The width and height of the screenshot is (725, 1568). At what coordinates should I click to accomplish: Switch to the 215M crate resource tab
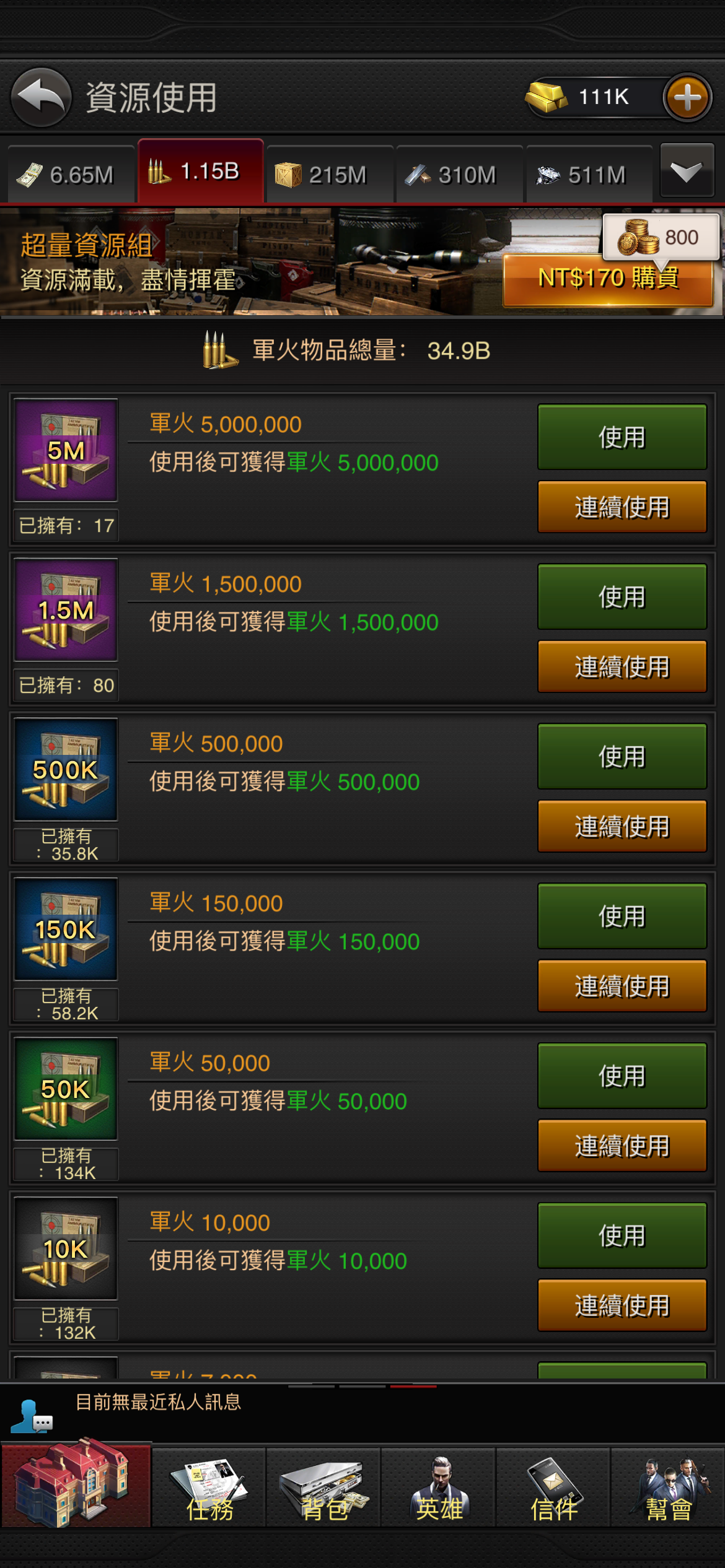(329, 175)
